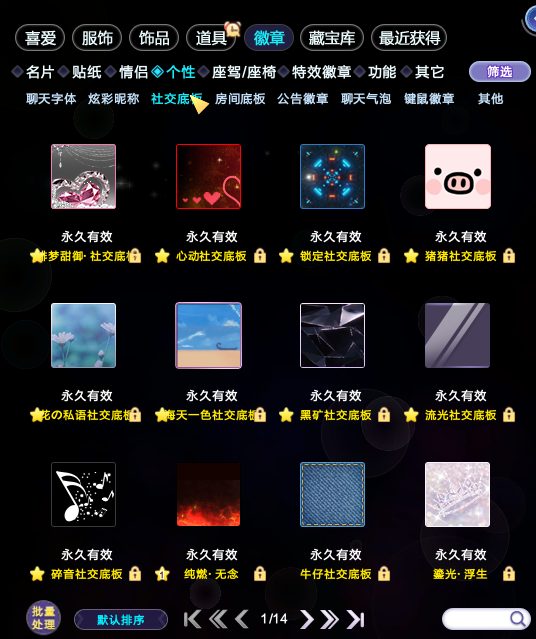Tap the lock icon beside 流光社交底板
Viewport: 536px width, 639px height.
(x=508, y=415)
